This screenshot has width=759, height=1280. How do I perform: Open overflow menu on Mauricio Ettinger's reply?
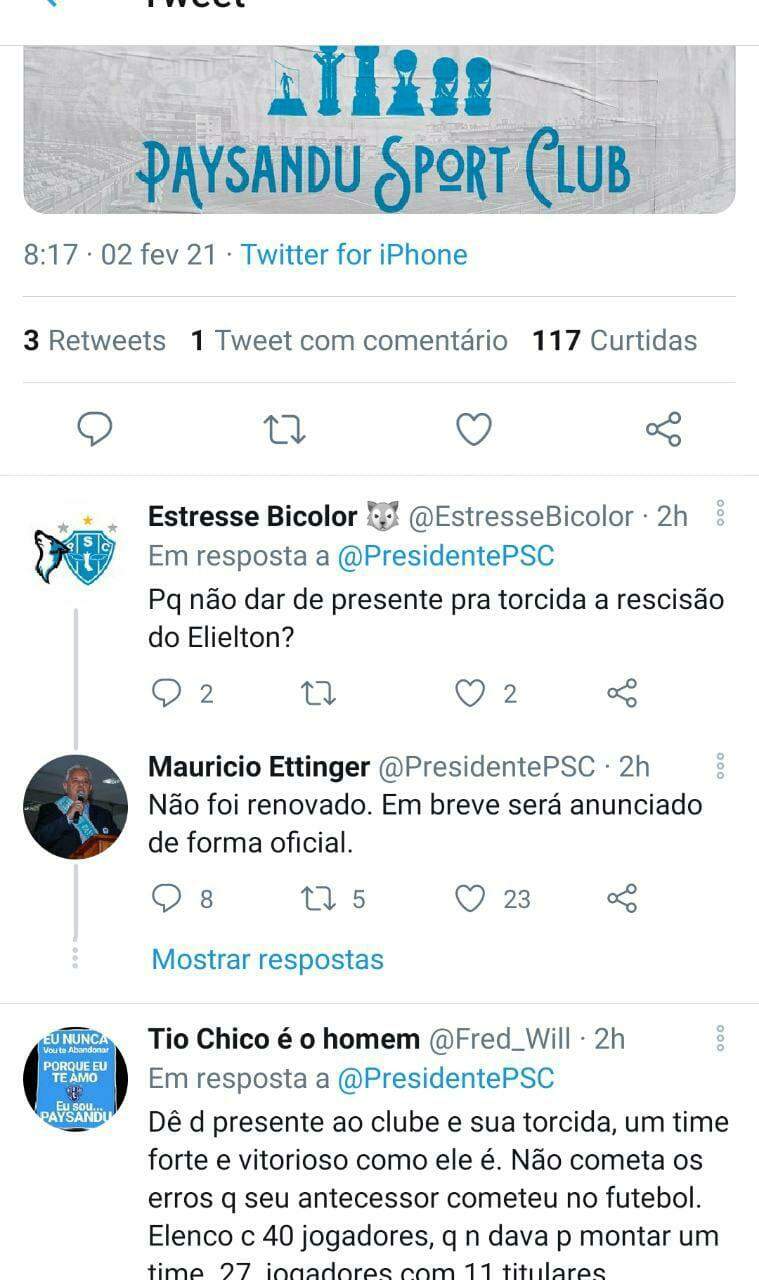[x=720, y=767]
